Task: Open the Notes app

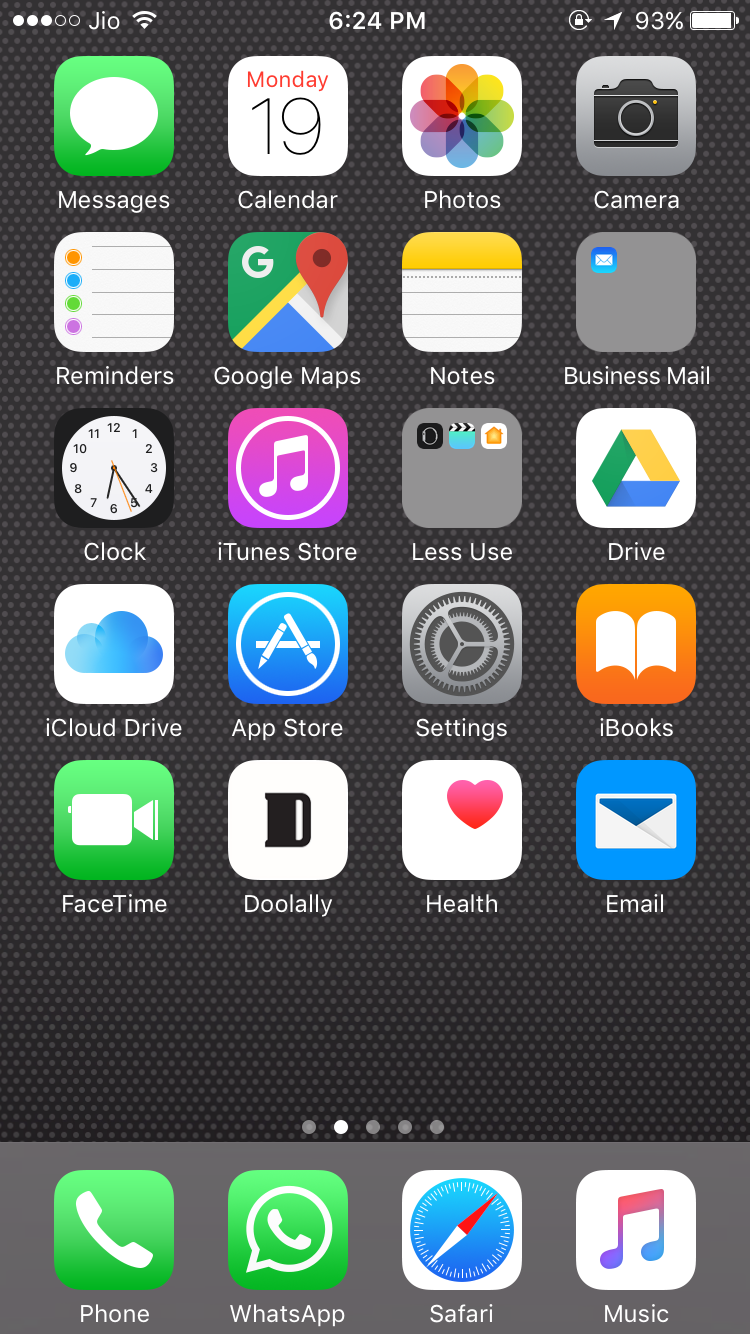Action: pos(462,292)
